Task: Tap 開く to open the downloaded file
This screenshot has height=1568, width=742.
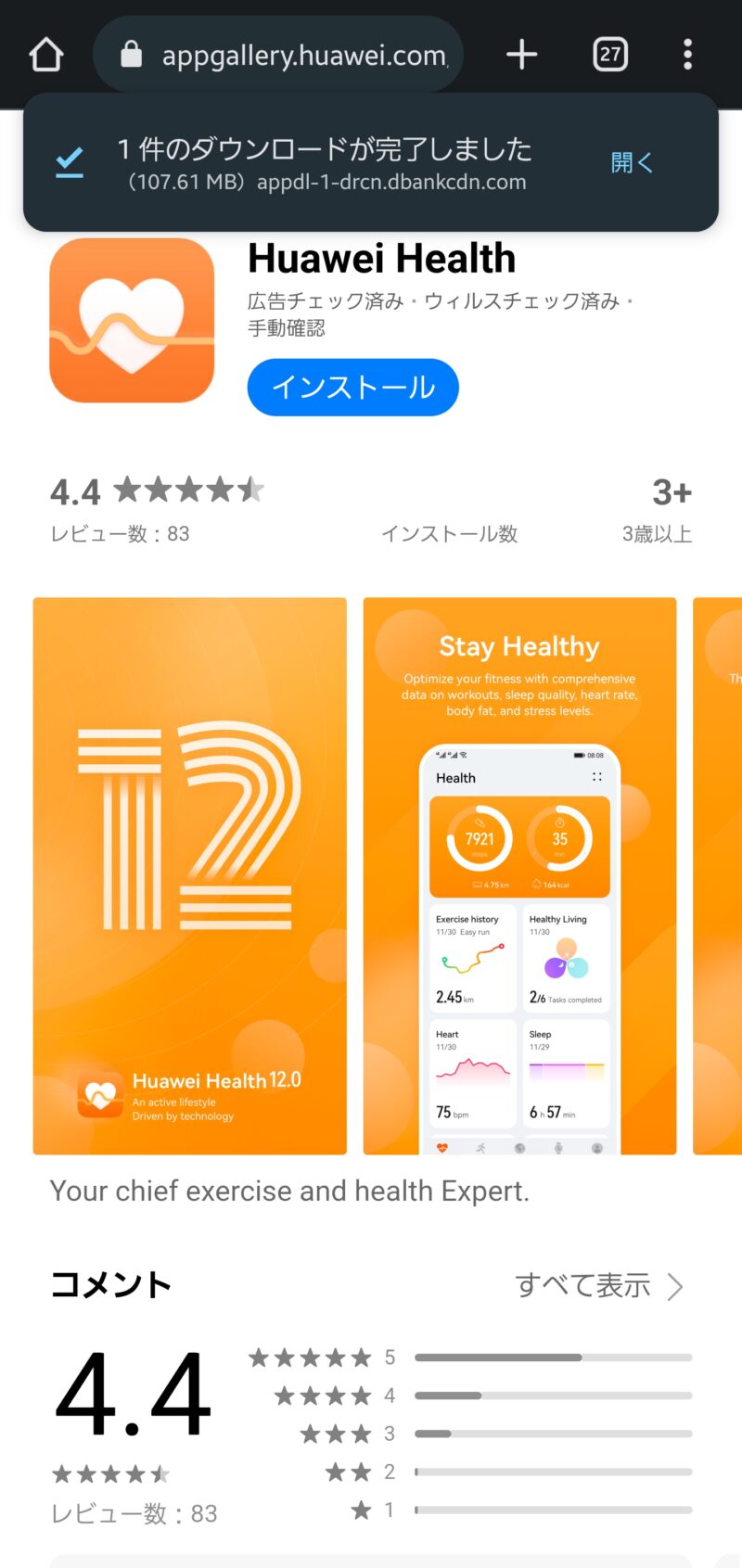Action: (632, 162)
